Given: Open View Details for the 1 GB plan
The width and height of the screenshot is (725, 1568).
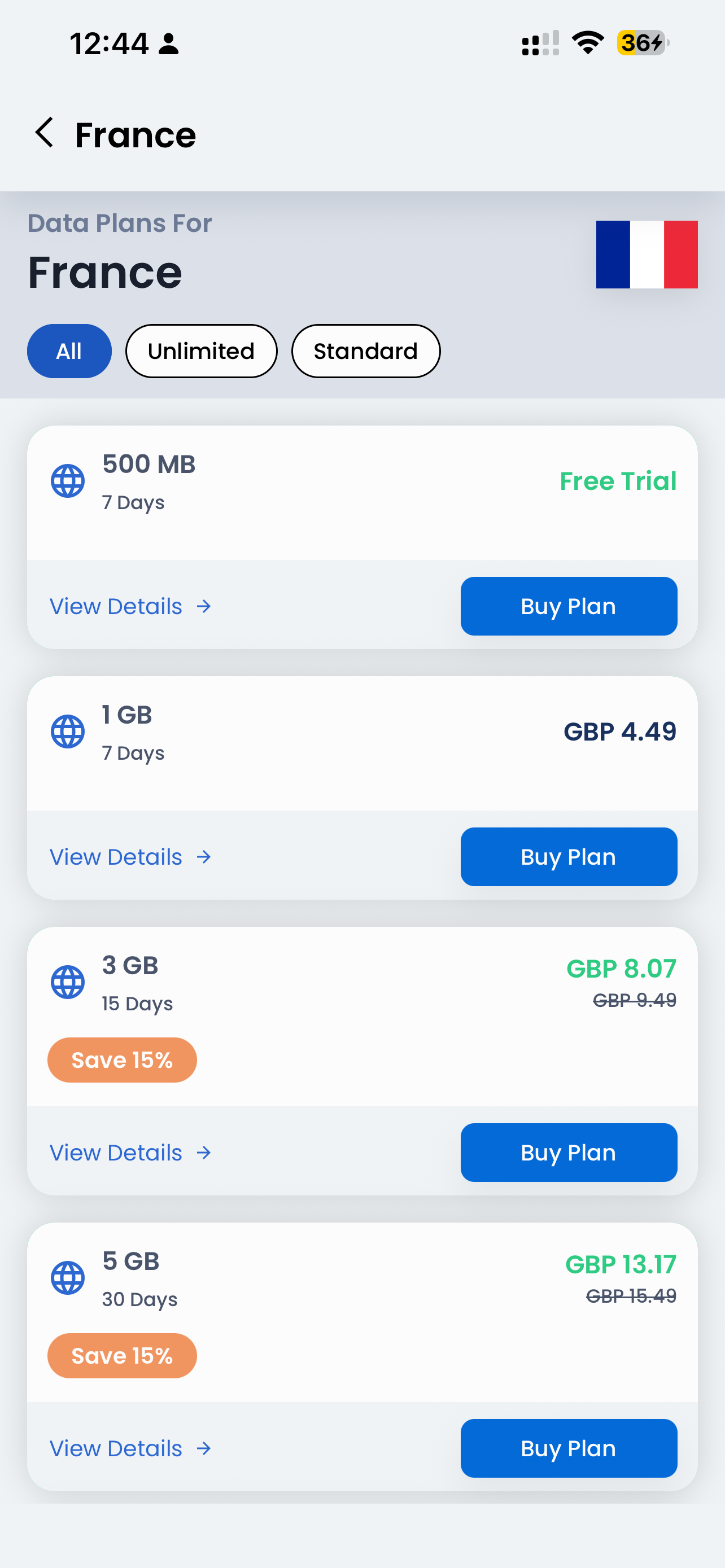Looking at the screenshot, I should (x=116, y=856).
